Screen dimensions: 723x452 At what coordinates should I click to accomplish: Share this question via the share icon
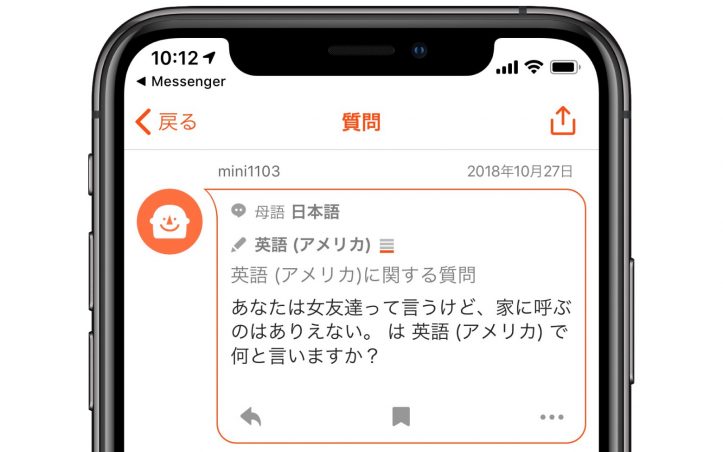point(563,122)
